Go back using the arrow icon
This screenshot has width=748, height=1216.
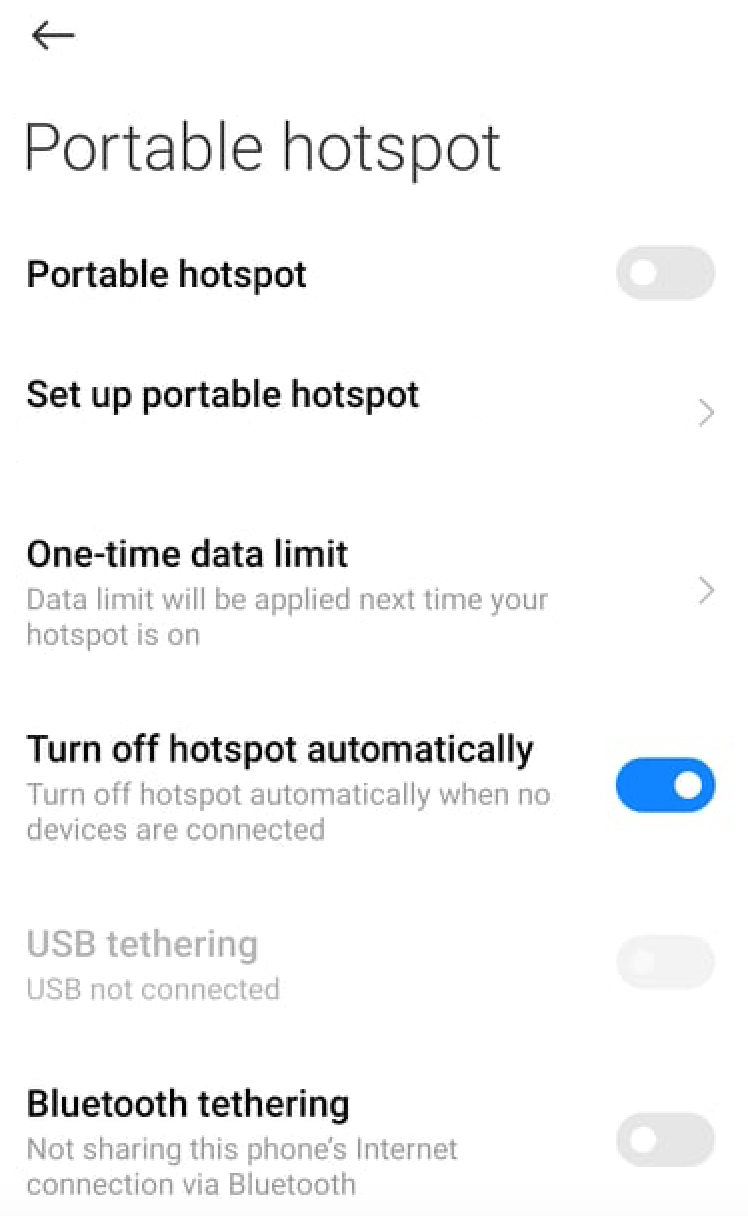click(x=53, y=36)
